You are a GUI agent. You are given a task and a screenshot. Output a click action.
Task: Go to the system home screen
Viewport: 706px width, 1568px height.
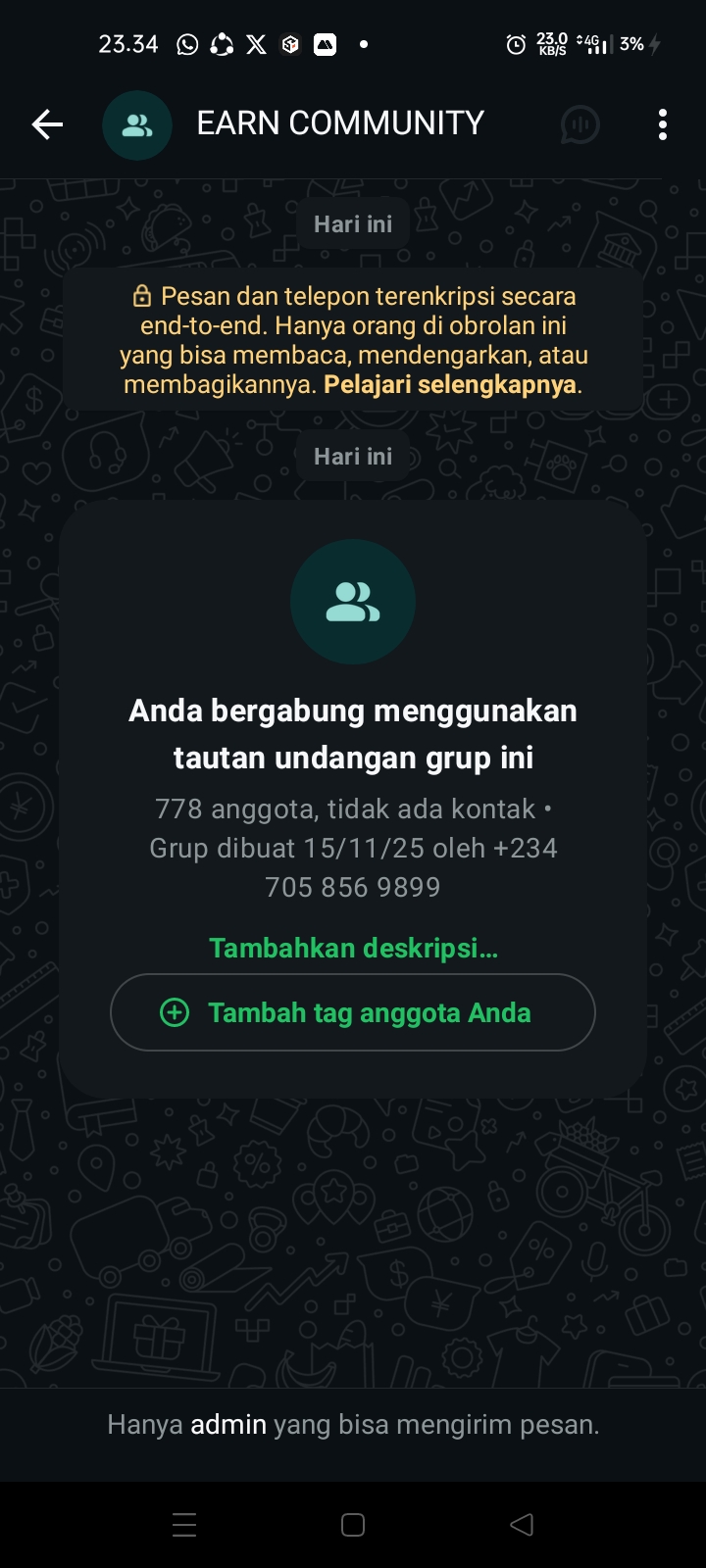[353, 1524]
